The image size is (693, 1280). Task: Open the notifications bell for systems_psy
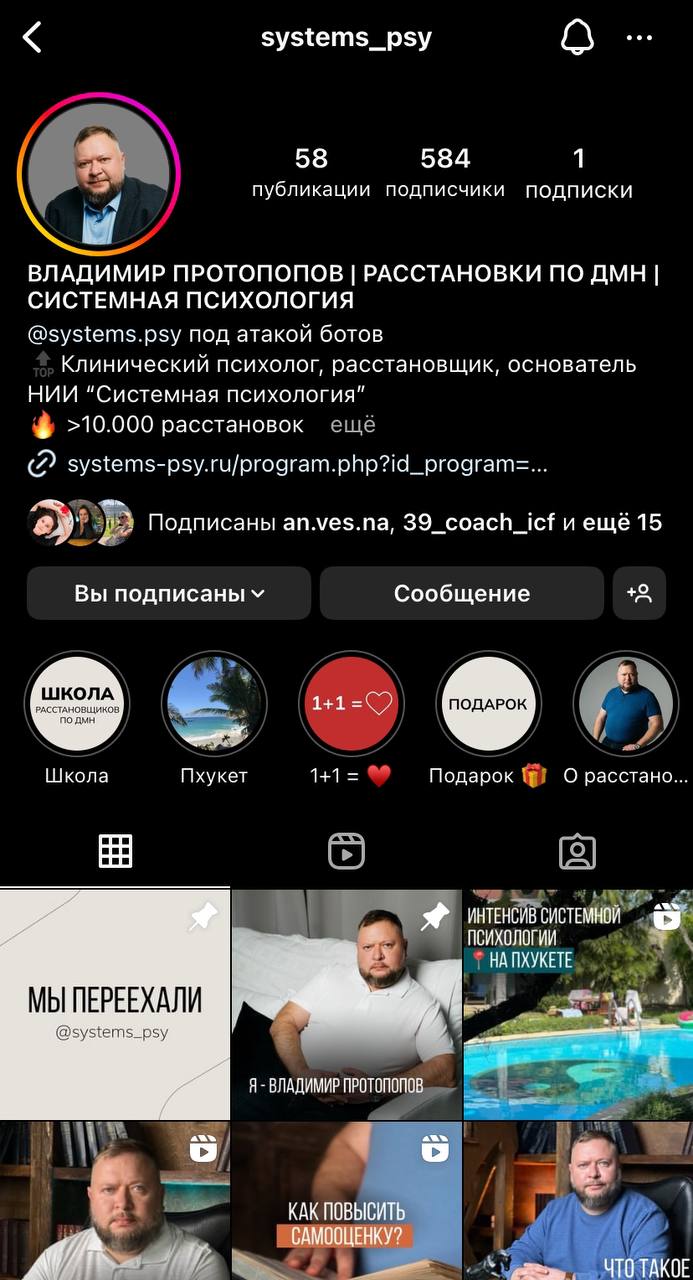(x=576, y=38)
